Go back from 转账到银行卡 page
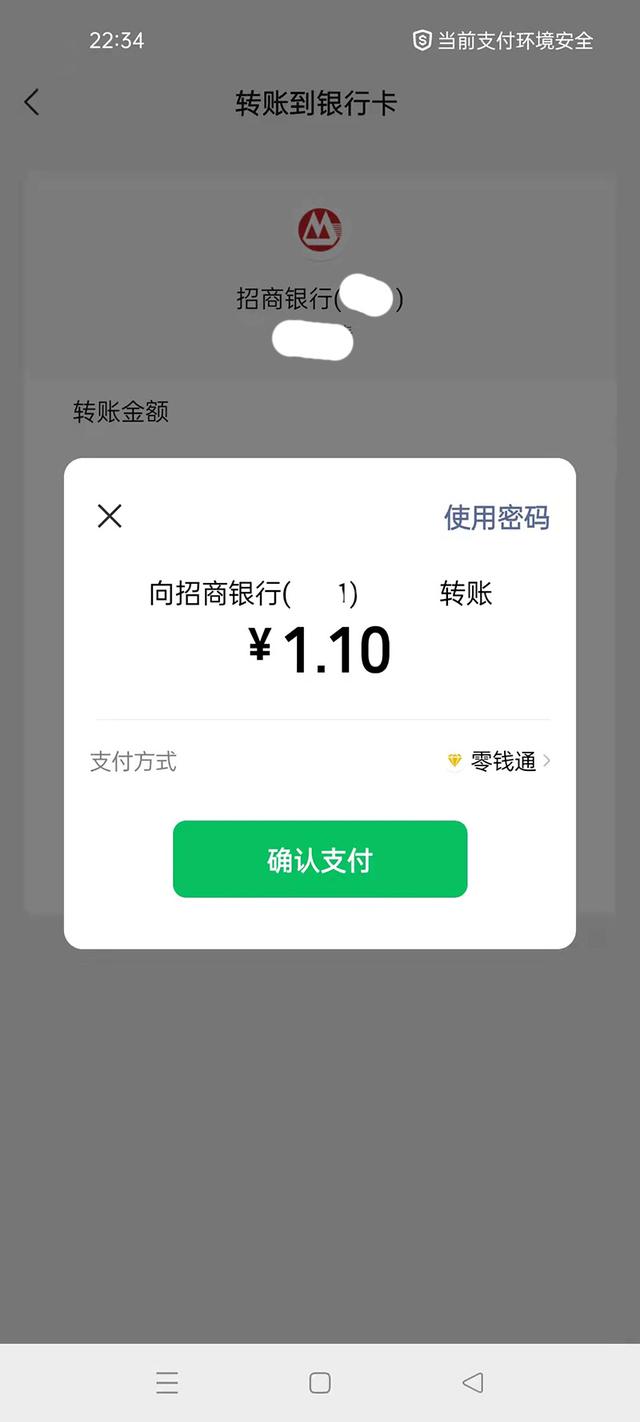 [32, 102]
